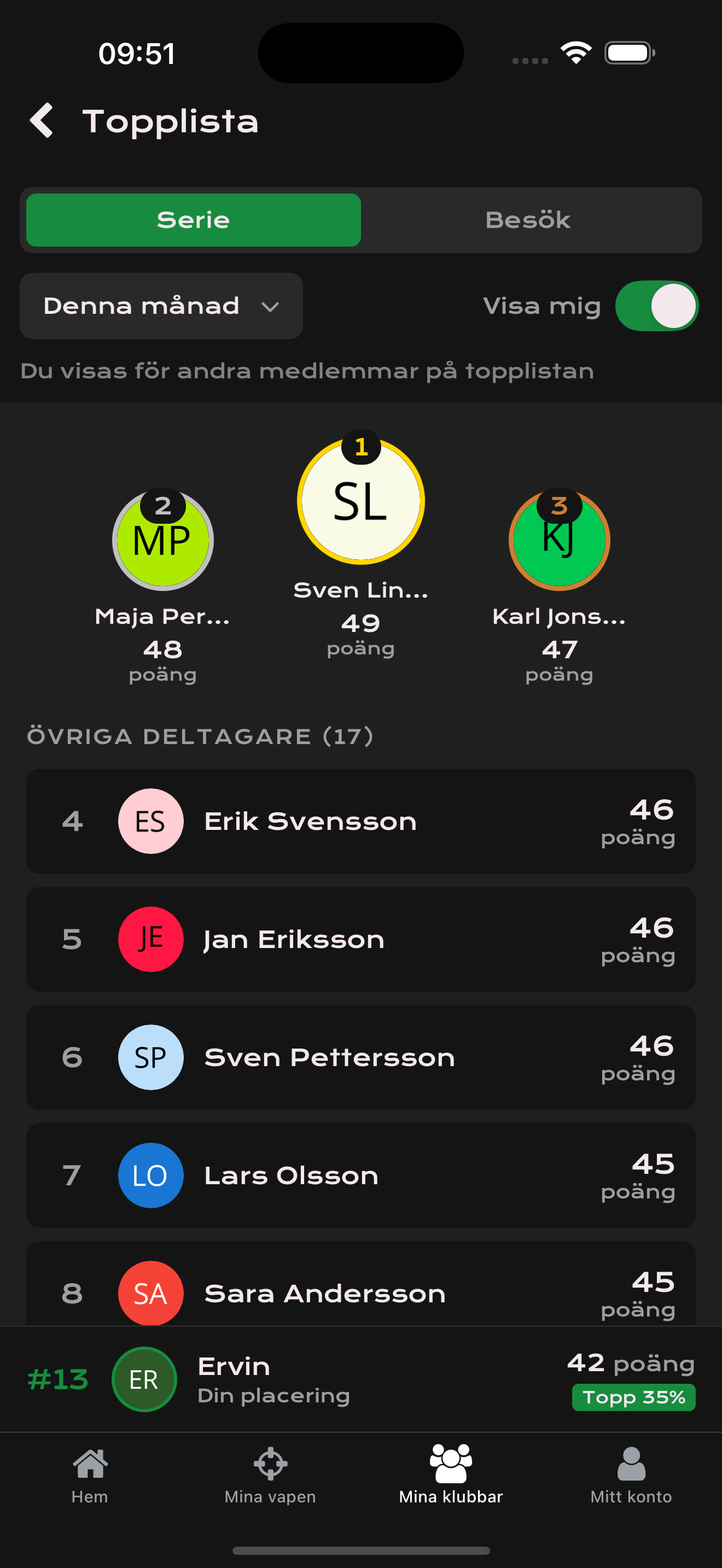Screen dimensions: 722x1568
Task: Open Jan Eriksson's row
Action: [360, 939]
